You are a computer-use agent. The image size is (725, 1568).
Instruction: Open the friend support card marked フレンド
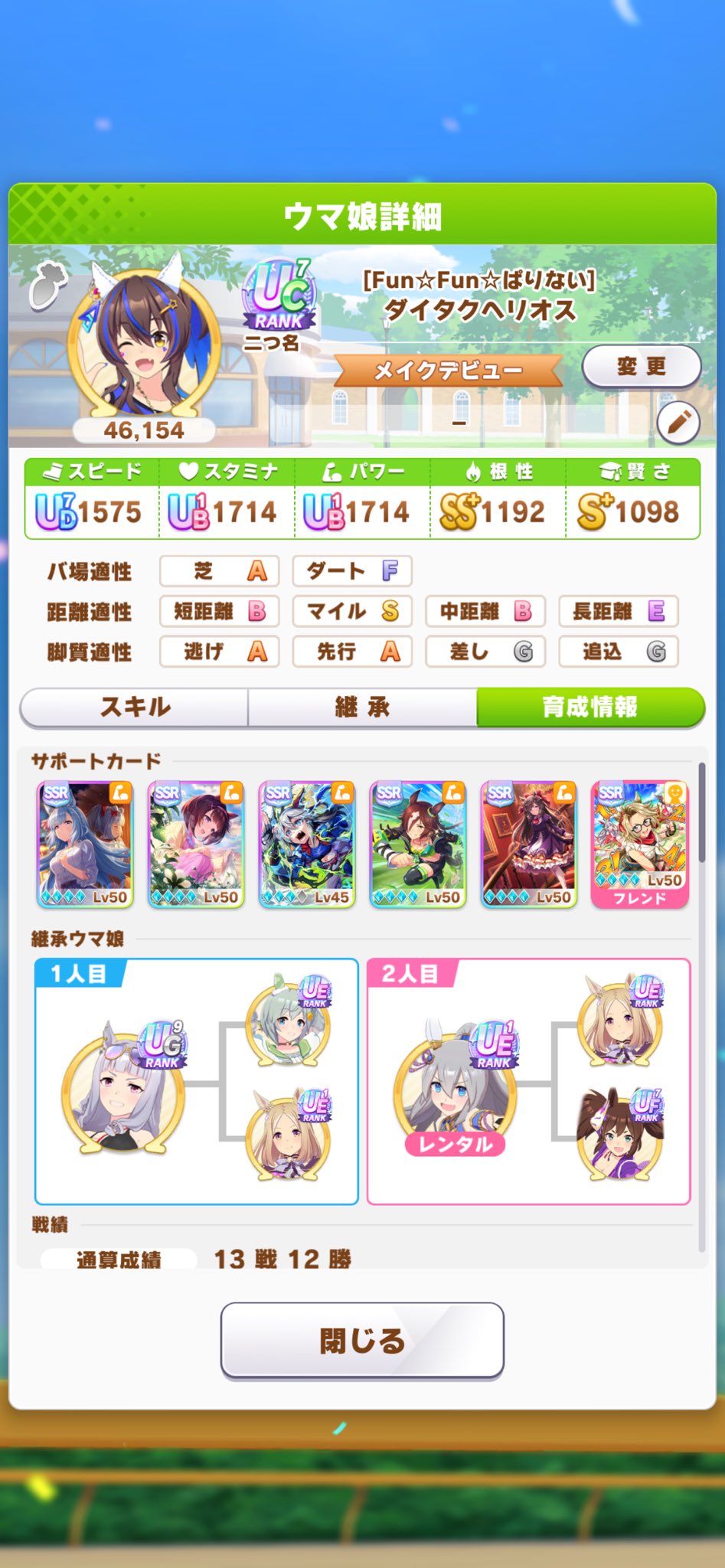(640, 844)
